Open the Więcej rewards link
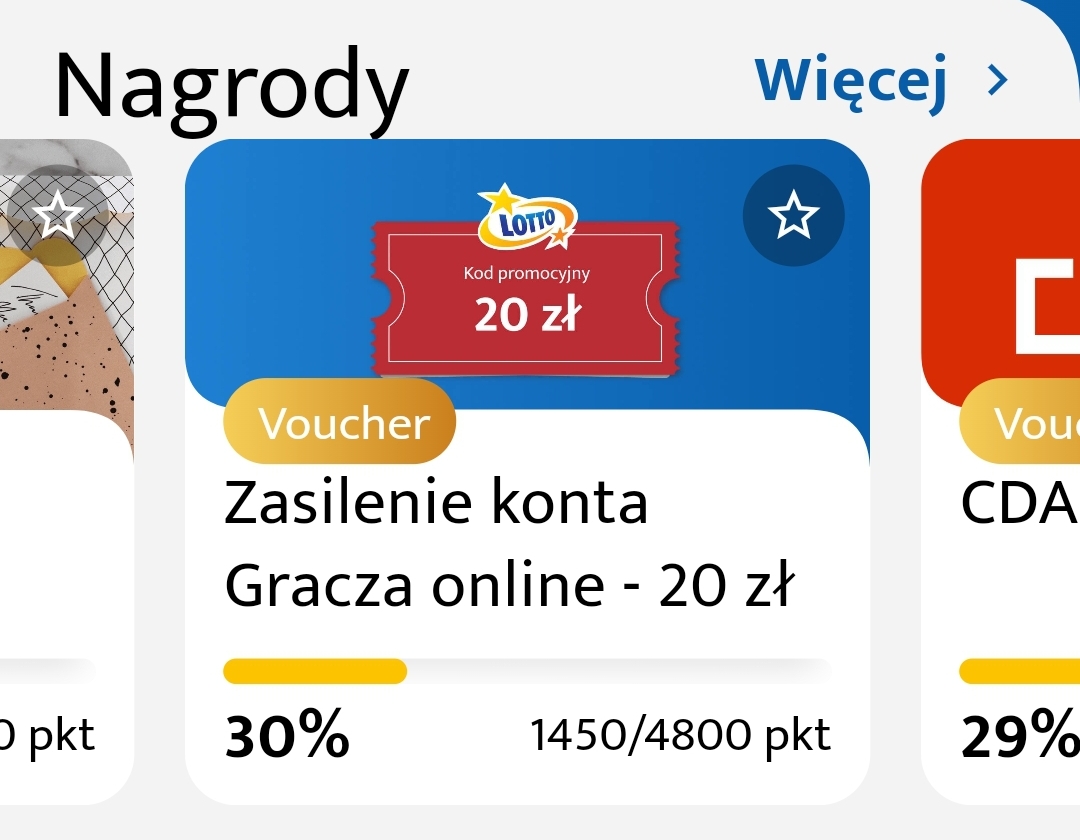1080x840 pixels. coord(880,81)
